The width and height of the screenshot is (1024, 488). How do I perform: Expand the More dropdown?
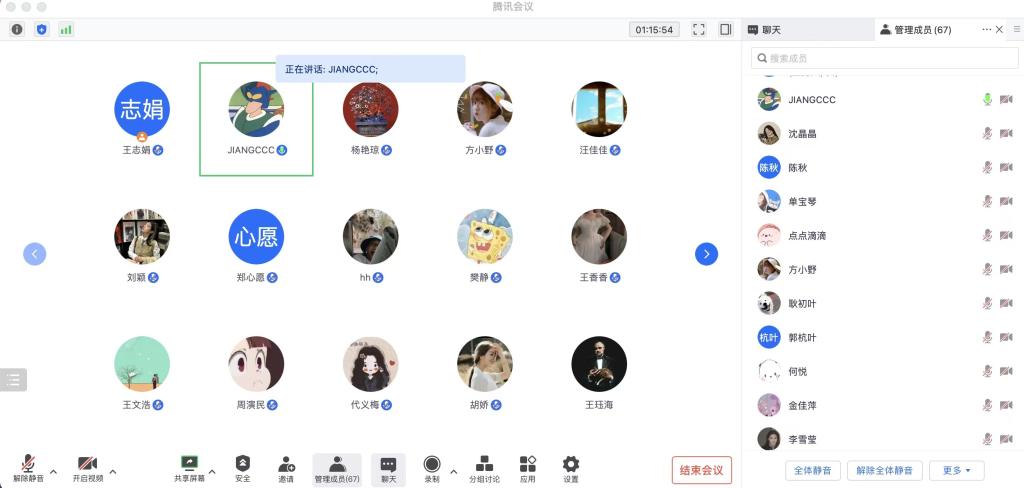(957, 470)
